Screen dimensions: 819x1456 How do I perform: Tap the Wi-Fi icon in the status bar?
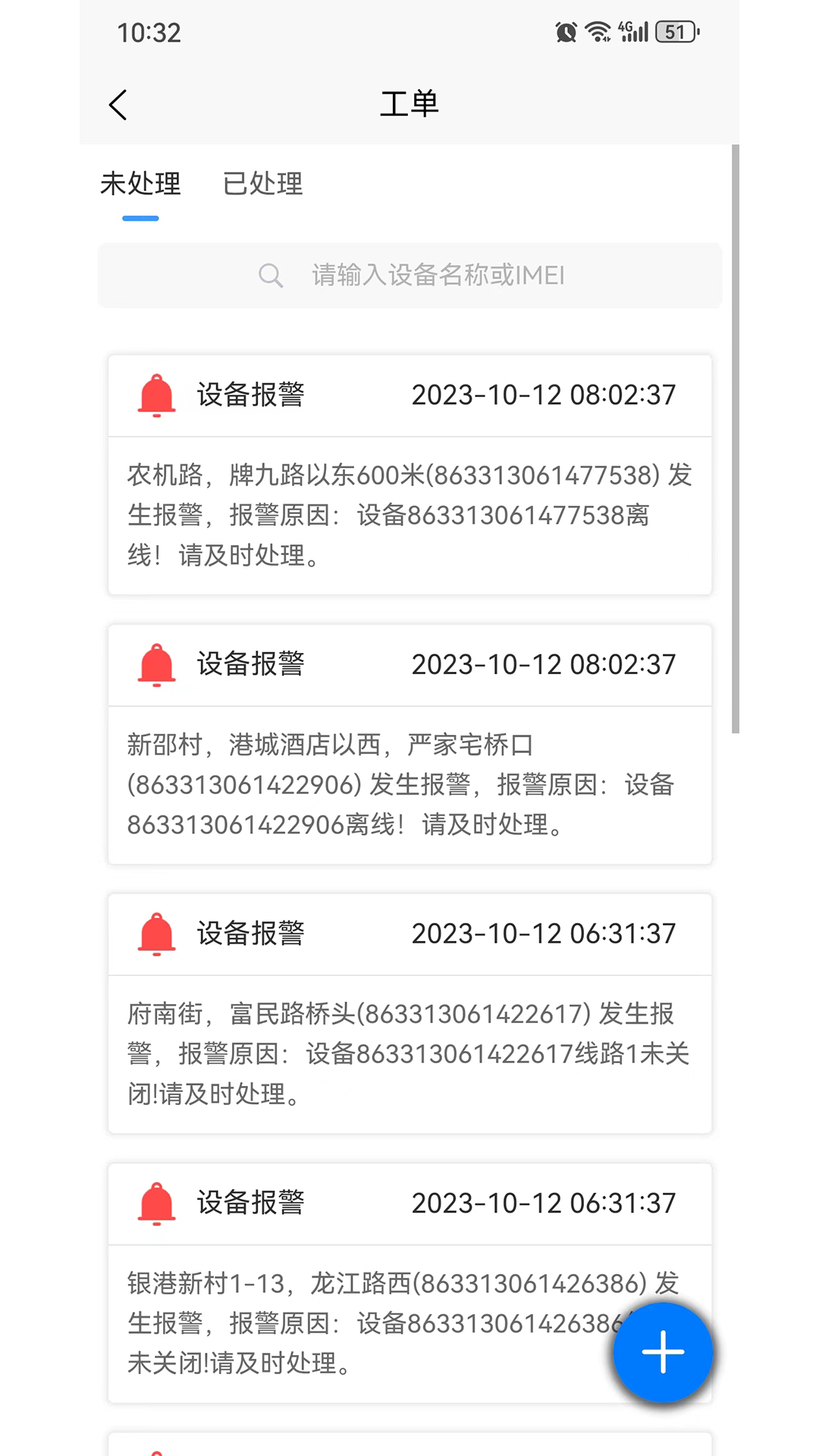pos(596,32)
